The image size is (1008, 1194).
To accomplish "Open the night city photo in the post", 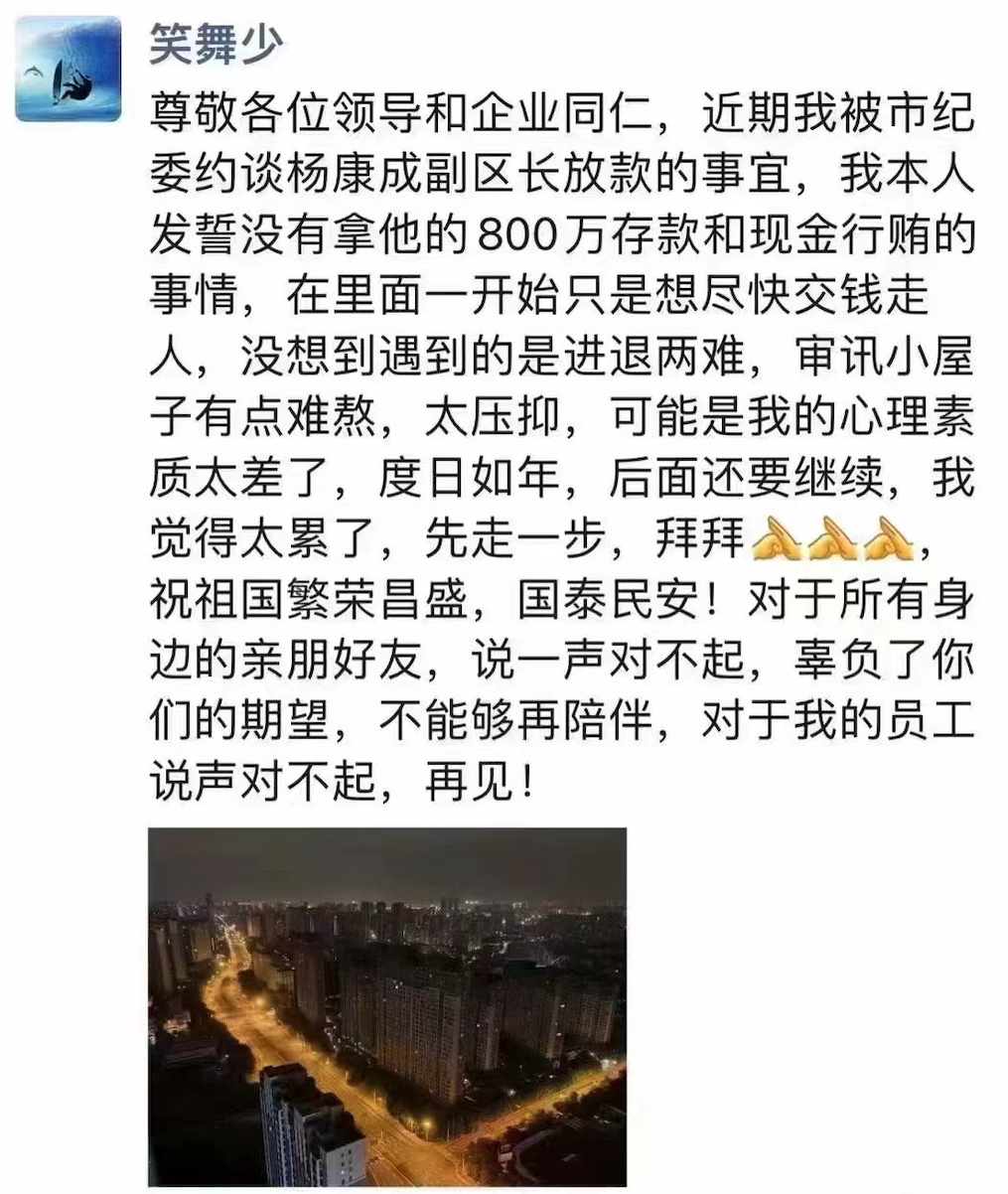I will (387, 1008).
